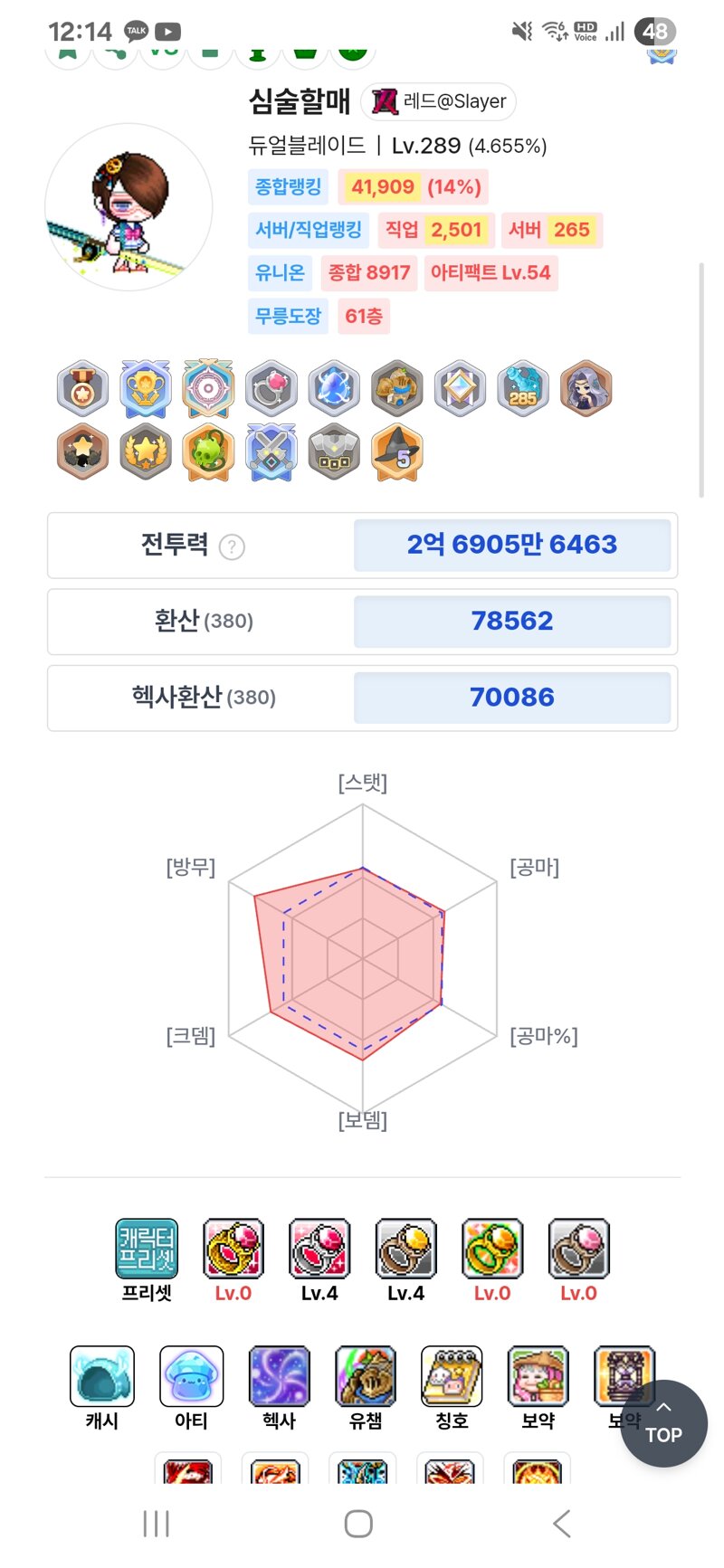Open the 캐릭터 프리셋 icon
The height and width of the screenshot is (1568, 724).
pyautogui.click(x=147, y=1249)
